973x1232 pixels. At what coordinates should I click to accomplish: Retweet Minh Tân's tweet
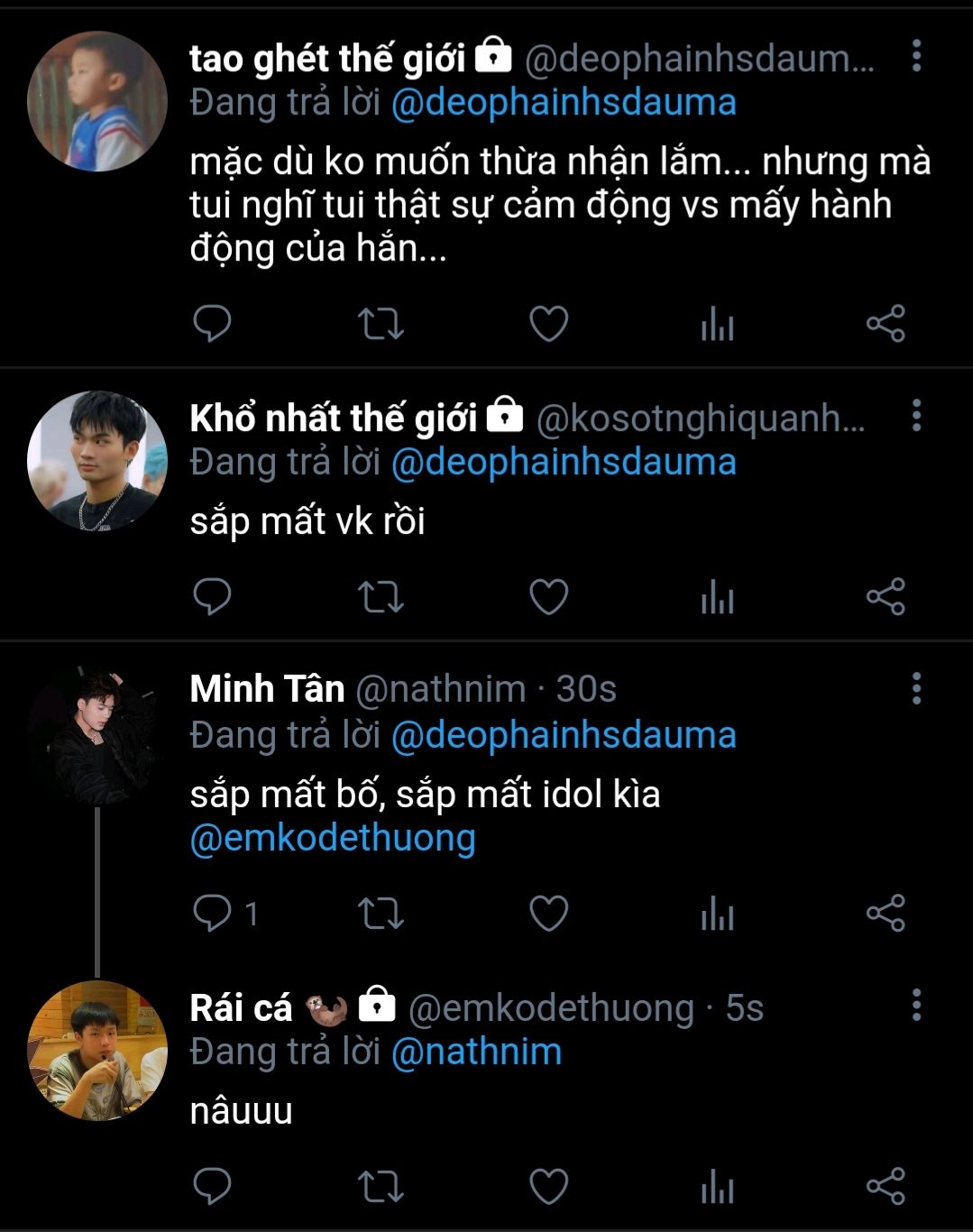[x=381, y=914]
